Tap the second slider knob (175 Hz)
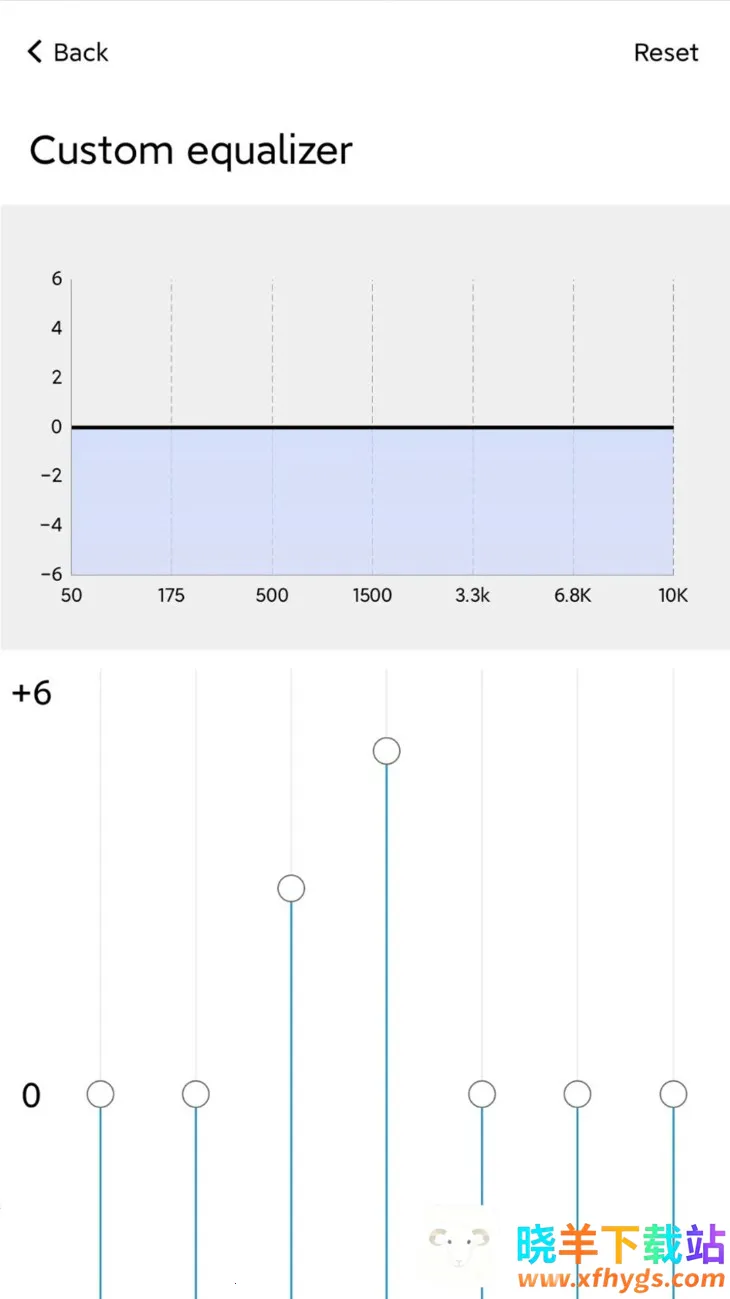 click(x=196, y=1094)
